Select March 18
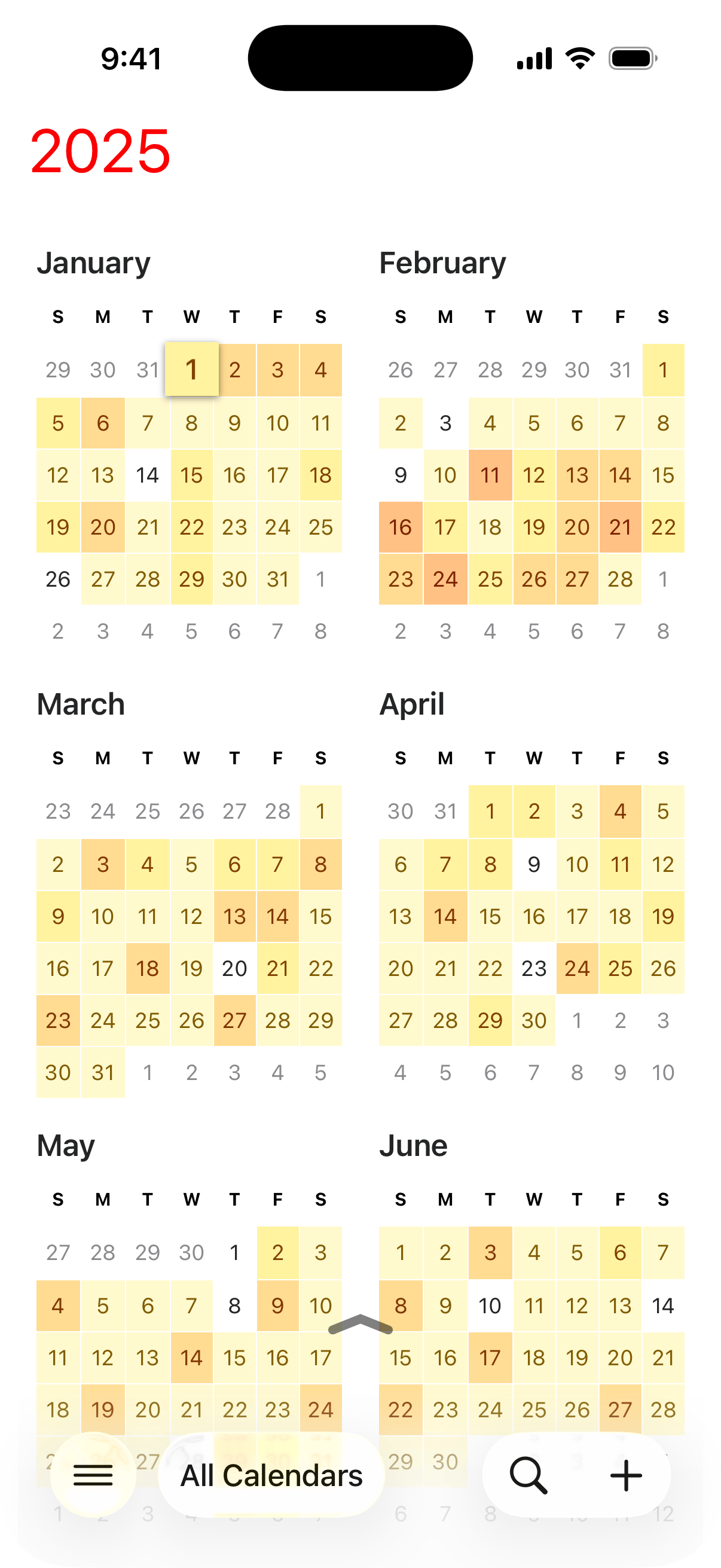This screenshot has height=1568, width=721. (147, 968)
